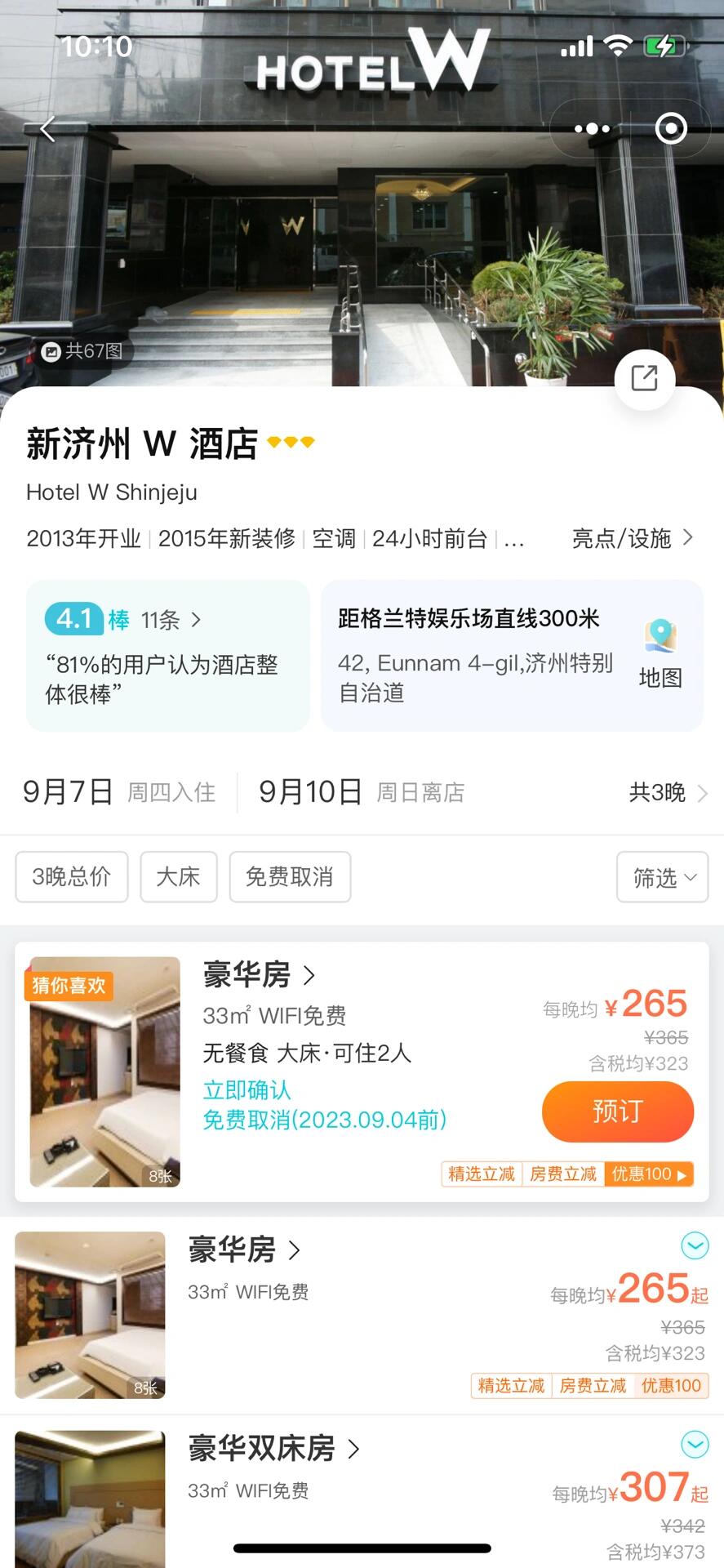Open the 优惠100 discount details
Viewport: 724px width, 1568px height.
tap(650, 1174)
